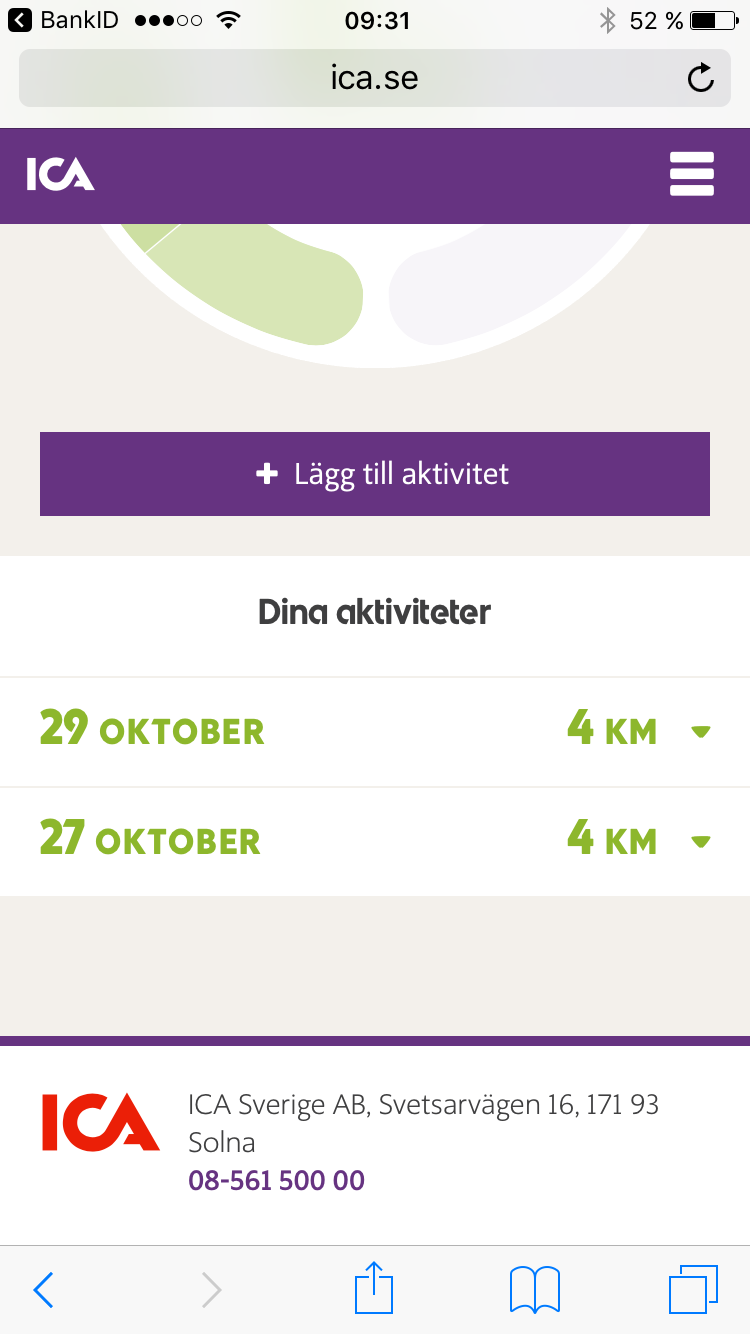This screenshot has width=750, height=1334.
Task: Show open Safari tabs
Action: (693, 1290)
